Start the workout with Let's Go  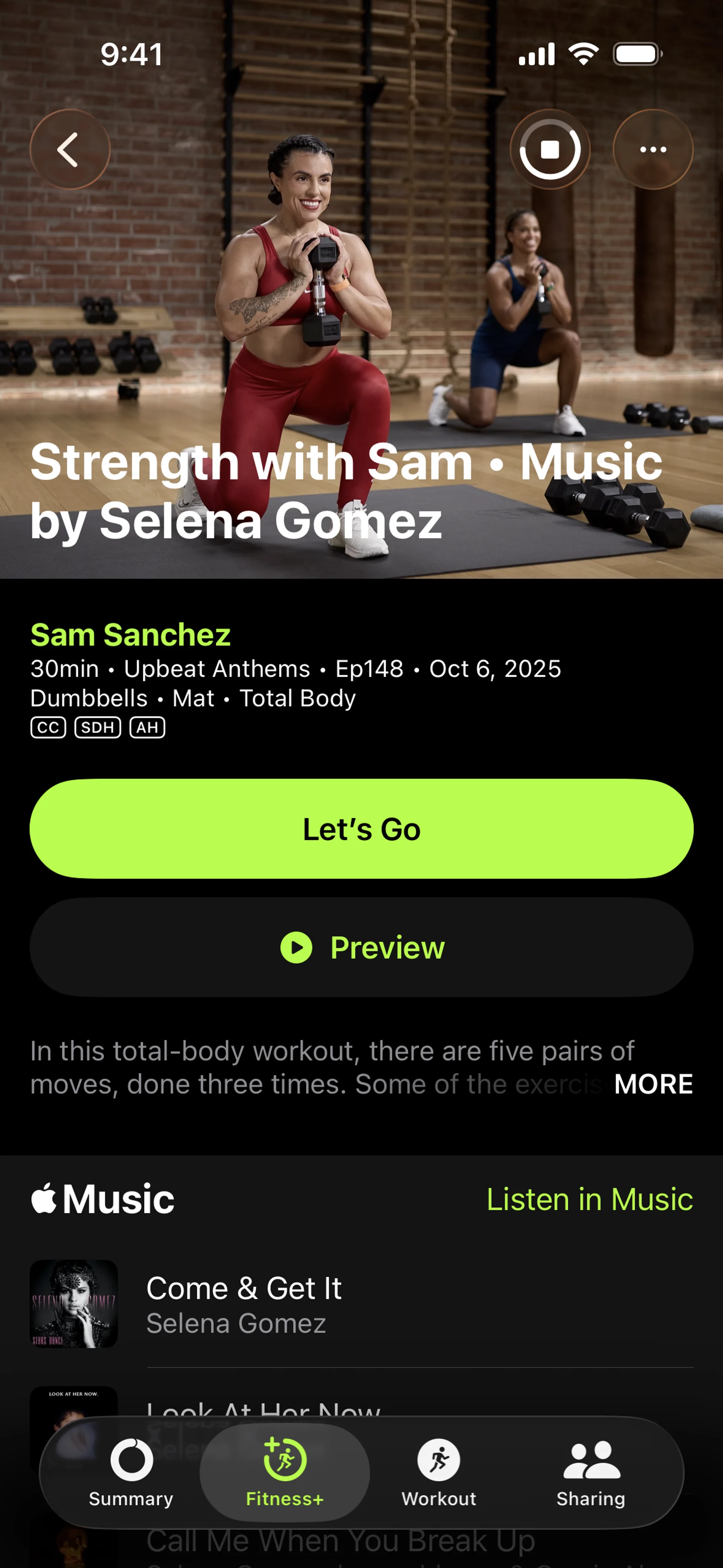point(361,828)
